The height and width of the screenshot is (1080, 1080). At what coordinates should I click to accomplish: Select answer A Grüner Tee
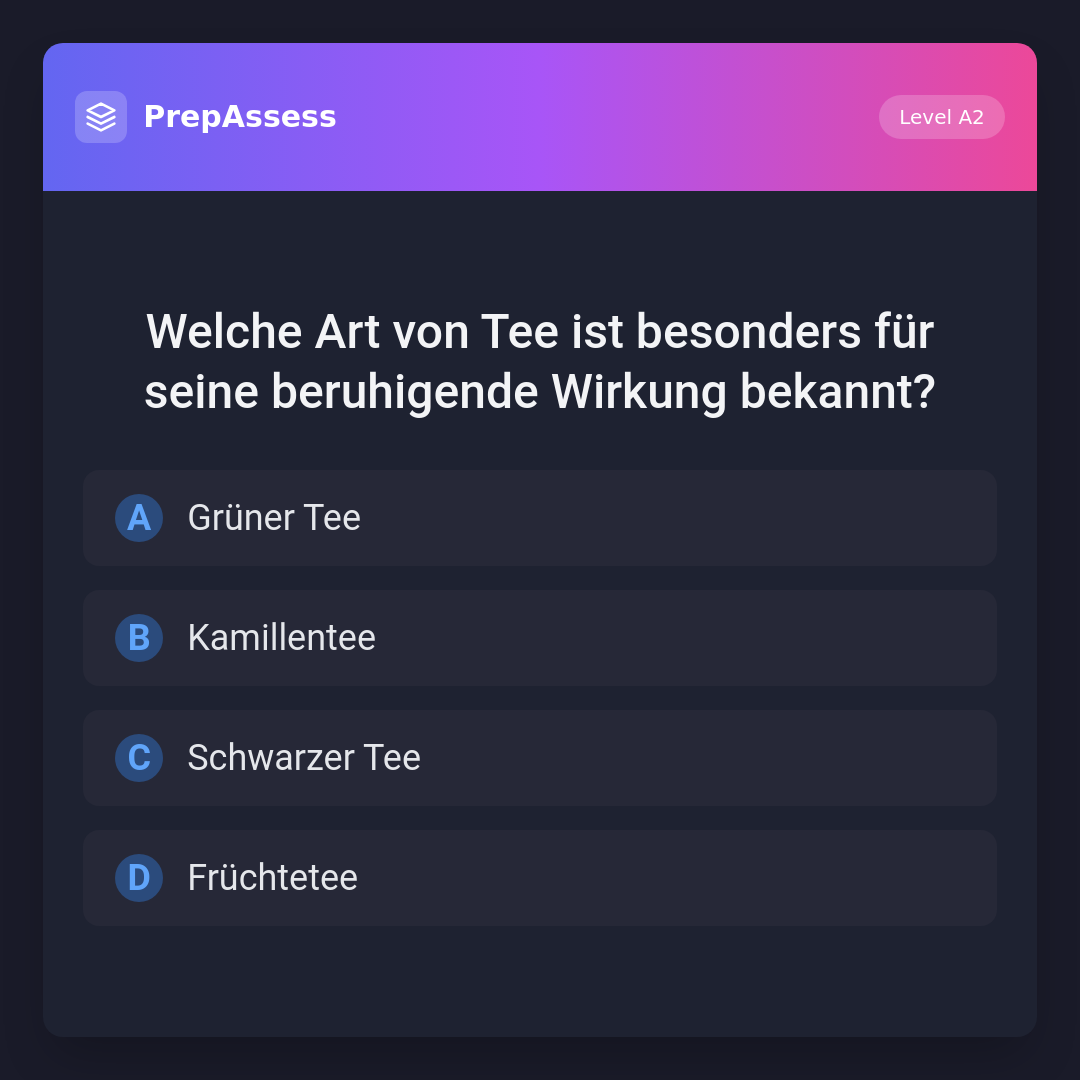(540, 518)
